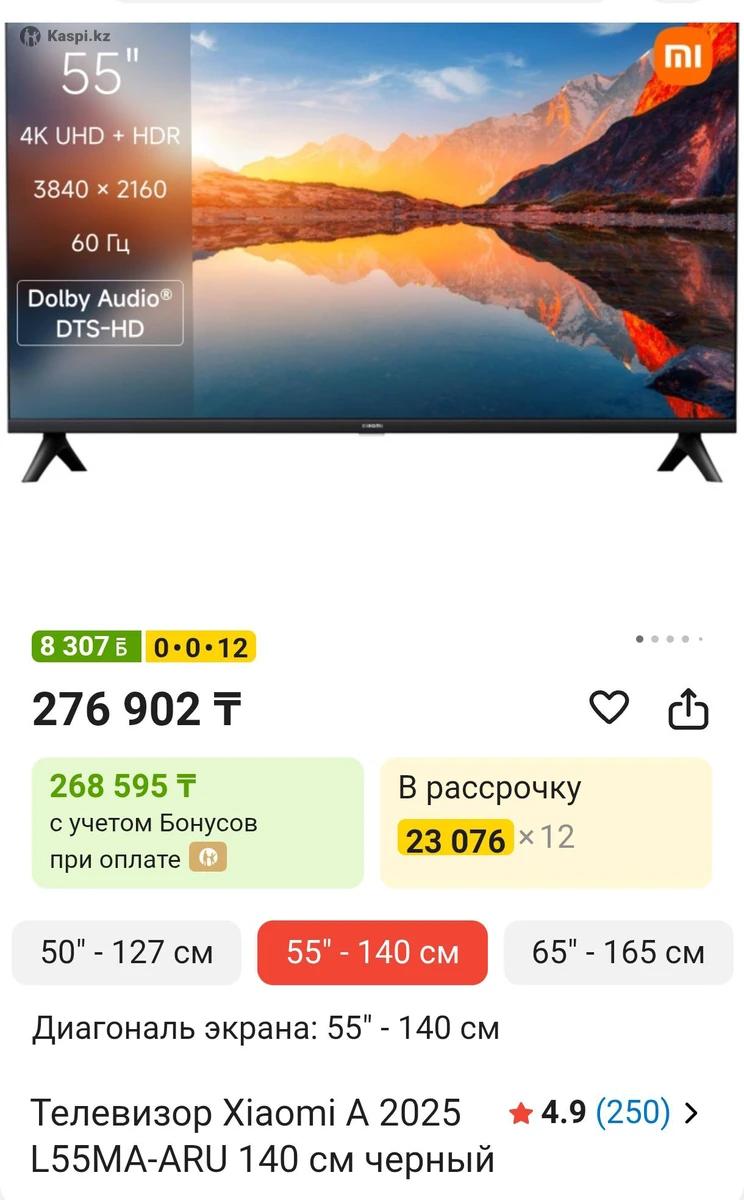Image resolution: width=744 pixels, height=1200 pixels.
Task: Share this product listing
Action: [688, 709]
